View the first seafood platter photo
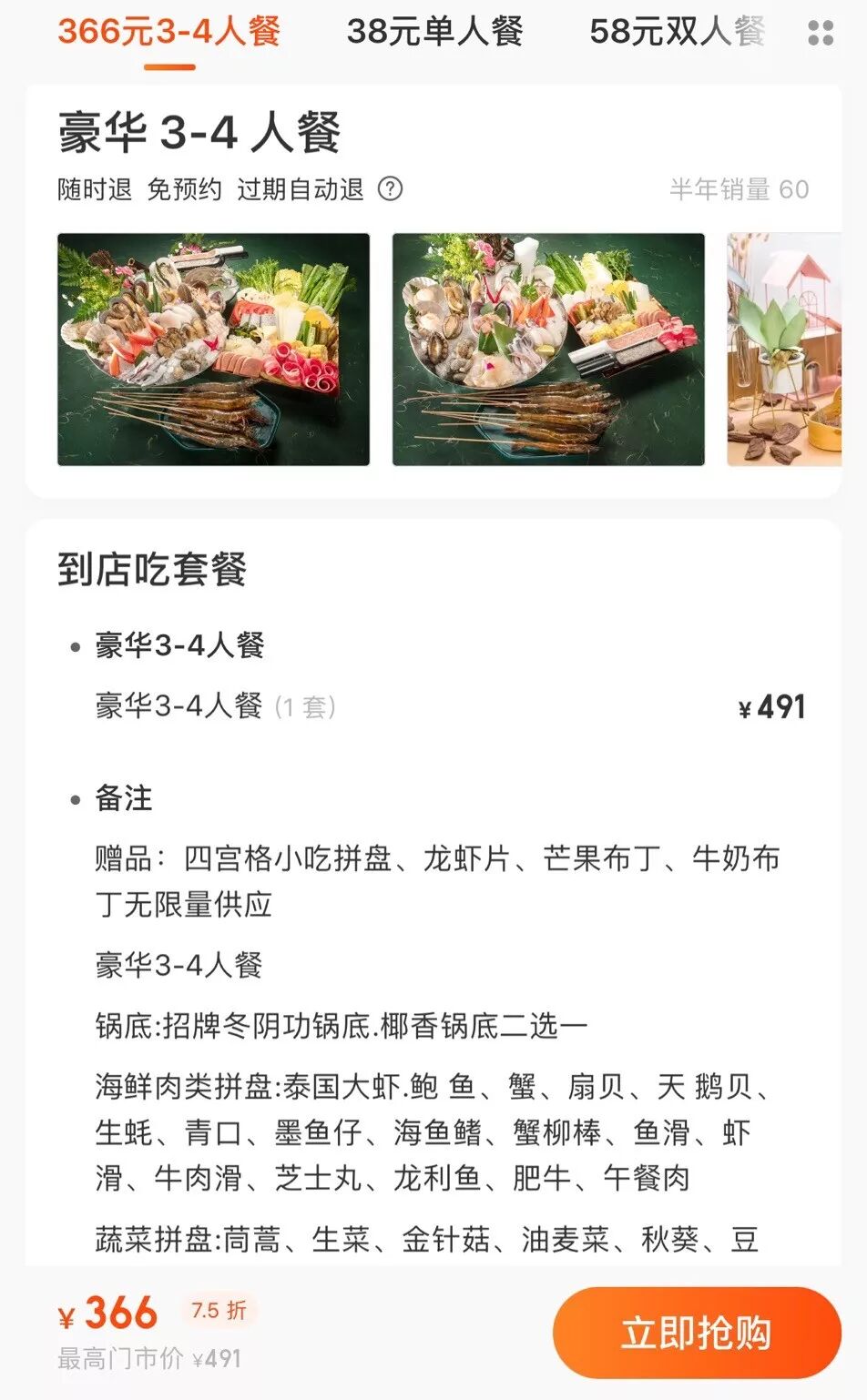867x1400 pixels. click(214, 350)
